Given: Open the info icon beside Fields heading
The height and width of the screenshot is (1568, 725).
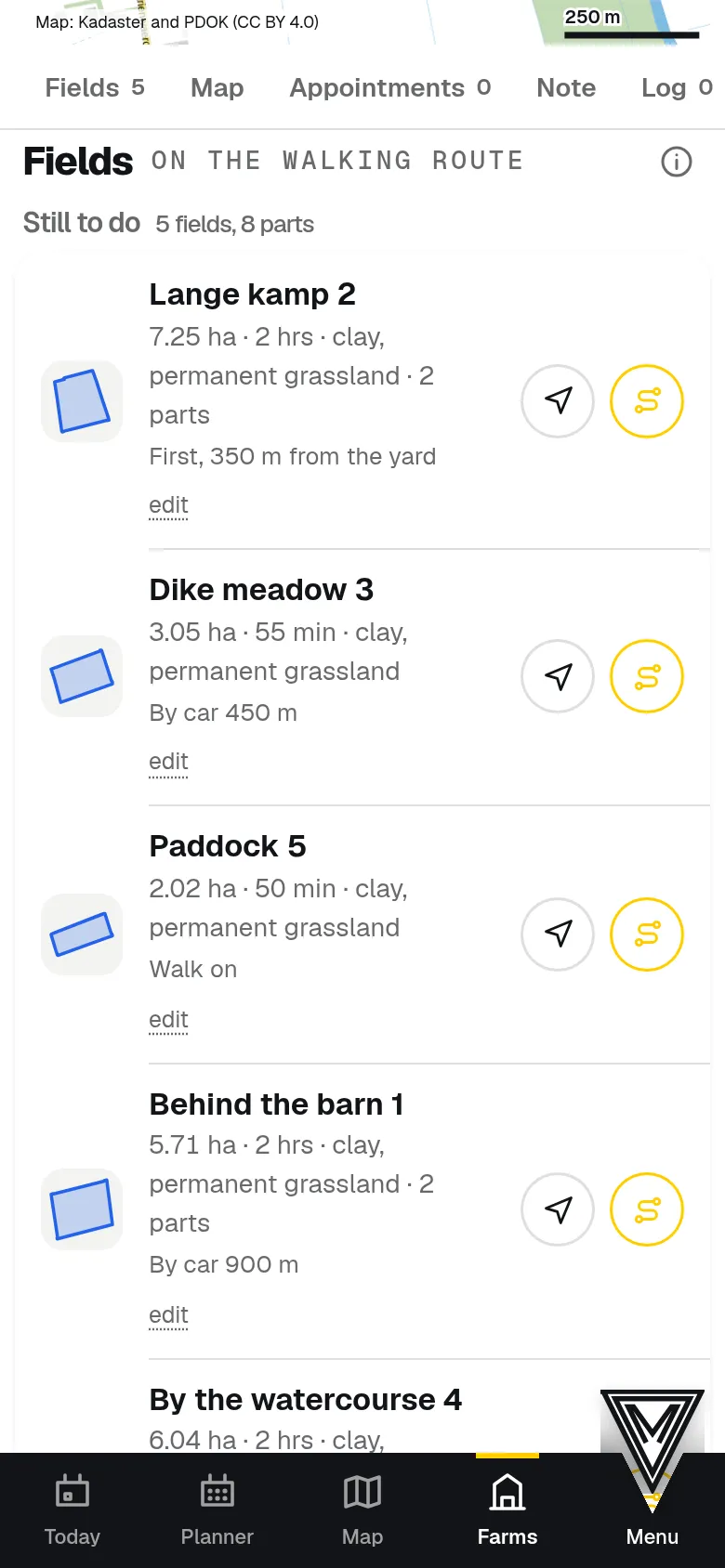Looking at the screenshot, I should pyautogui.click(x=677, y=162).
